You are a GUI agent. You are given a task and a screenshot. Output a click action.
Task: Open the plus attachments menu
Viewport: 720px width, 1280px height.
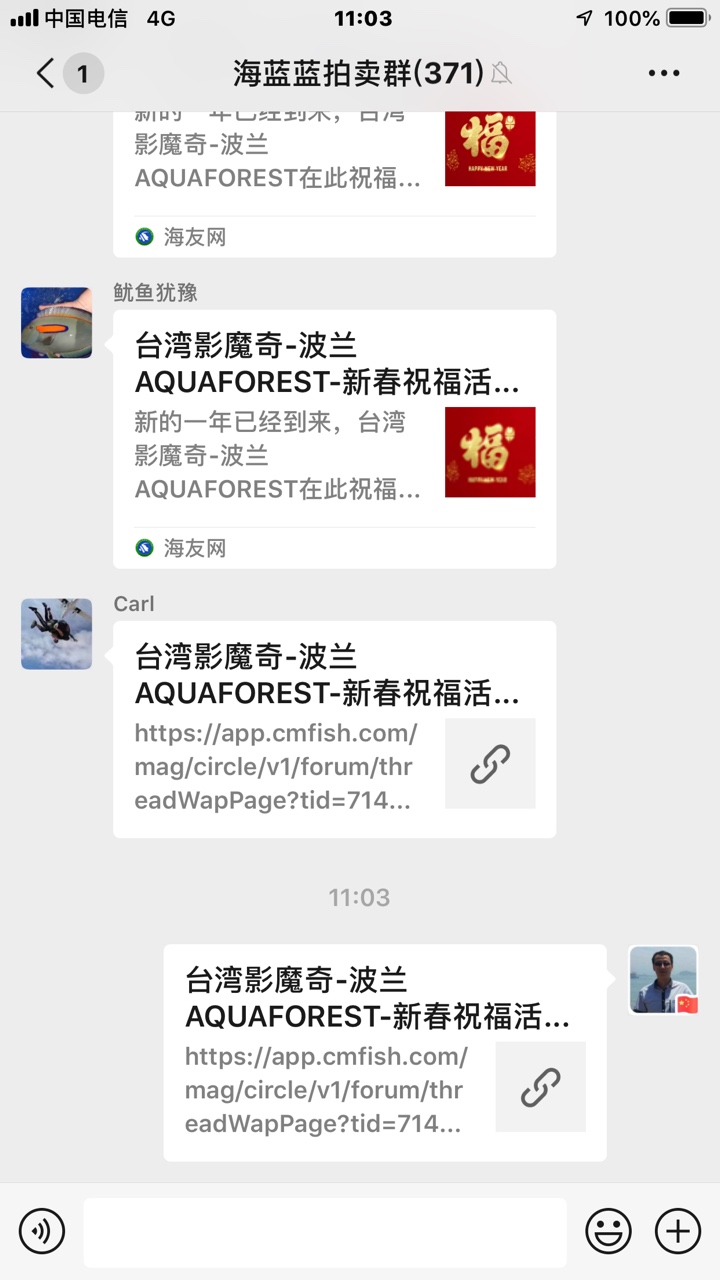tap(677, 1230)
